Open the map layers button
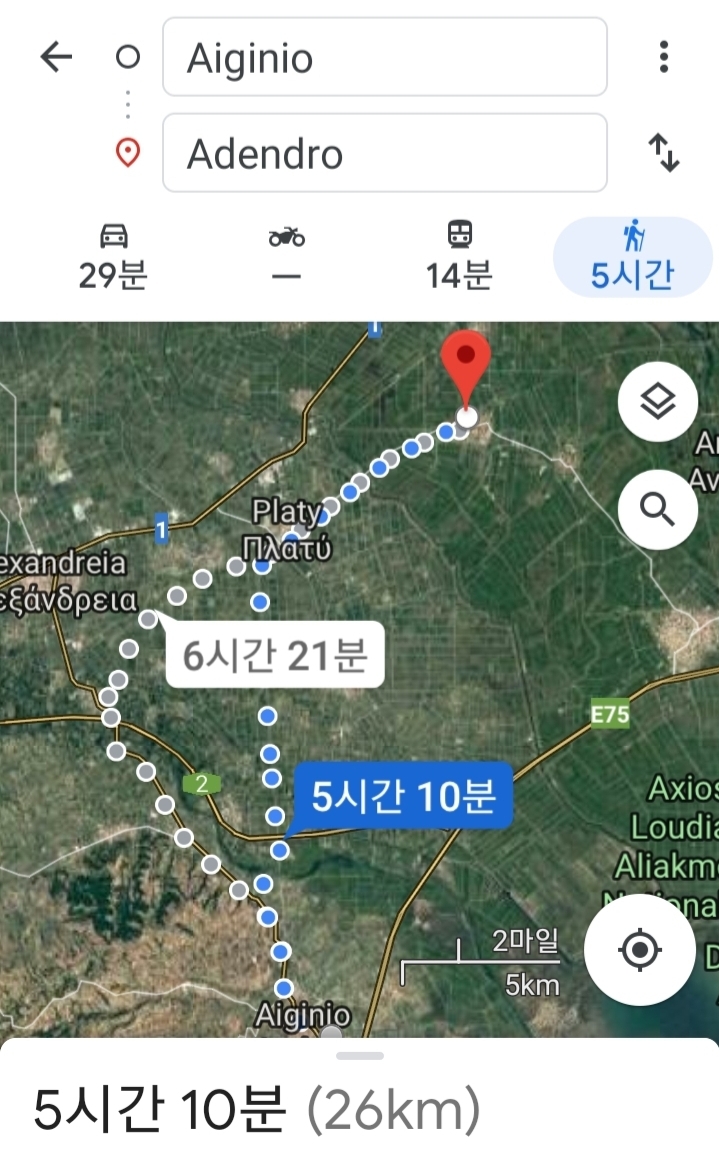 (x=657, y=403)
